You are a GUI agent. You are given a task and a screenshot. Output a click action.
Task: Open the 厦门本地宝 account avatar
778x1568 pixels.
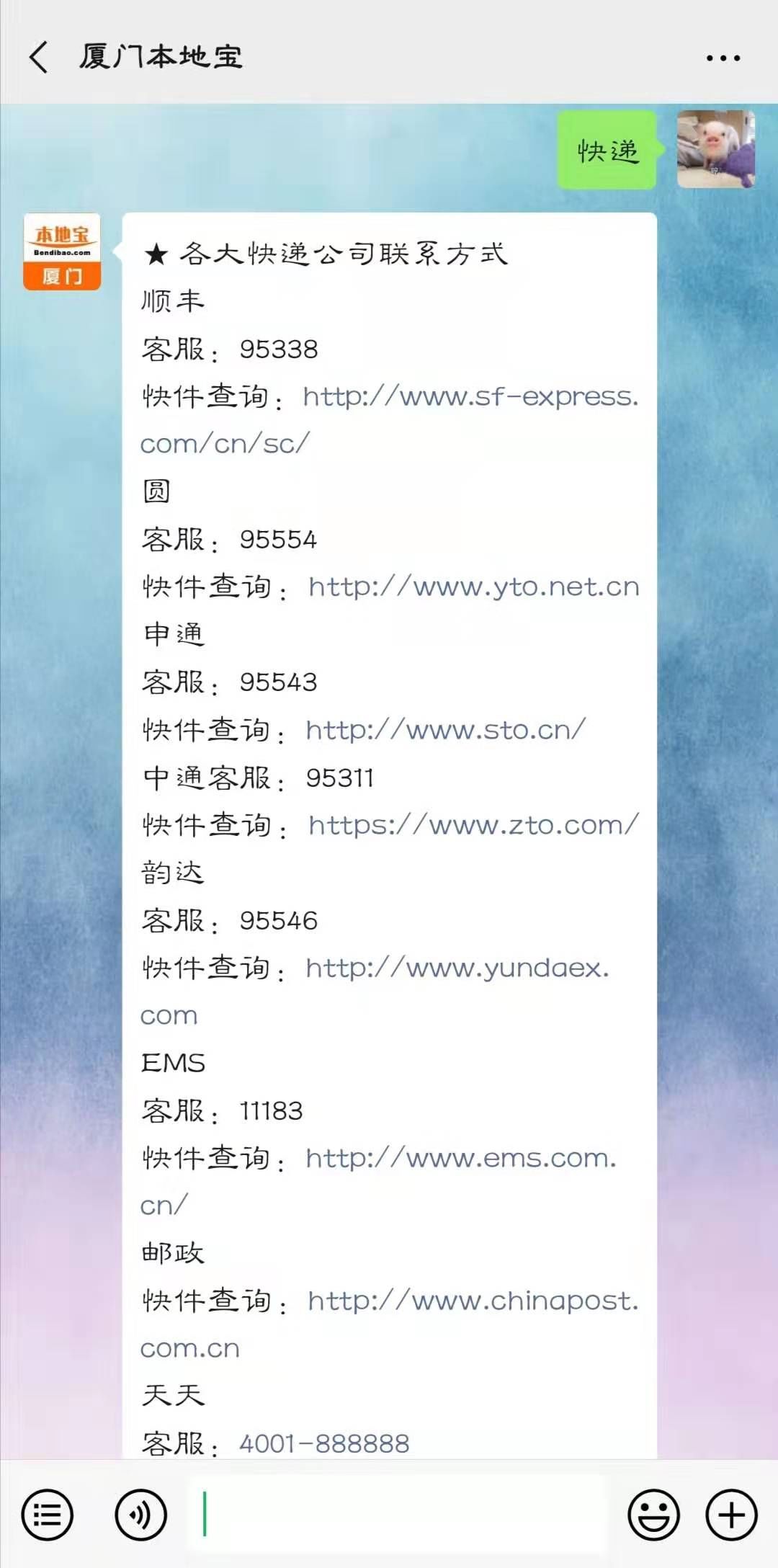tap(62, 251)
